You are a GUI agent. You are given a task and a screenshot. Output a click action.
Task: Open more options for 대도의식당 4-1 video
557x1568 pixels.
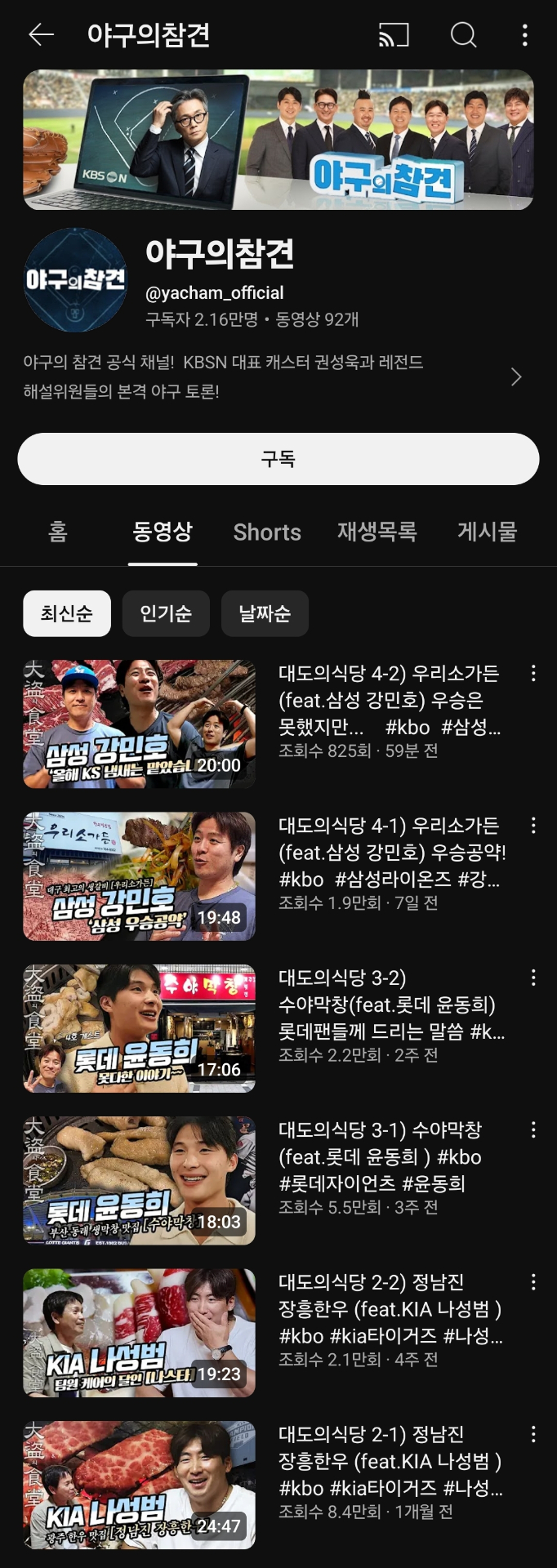[533, 826]
